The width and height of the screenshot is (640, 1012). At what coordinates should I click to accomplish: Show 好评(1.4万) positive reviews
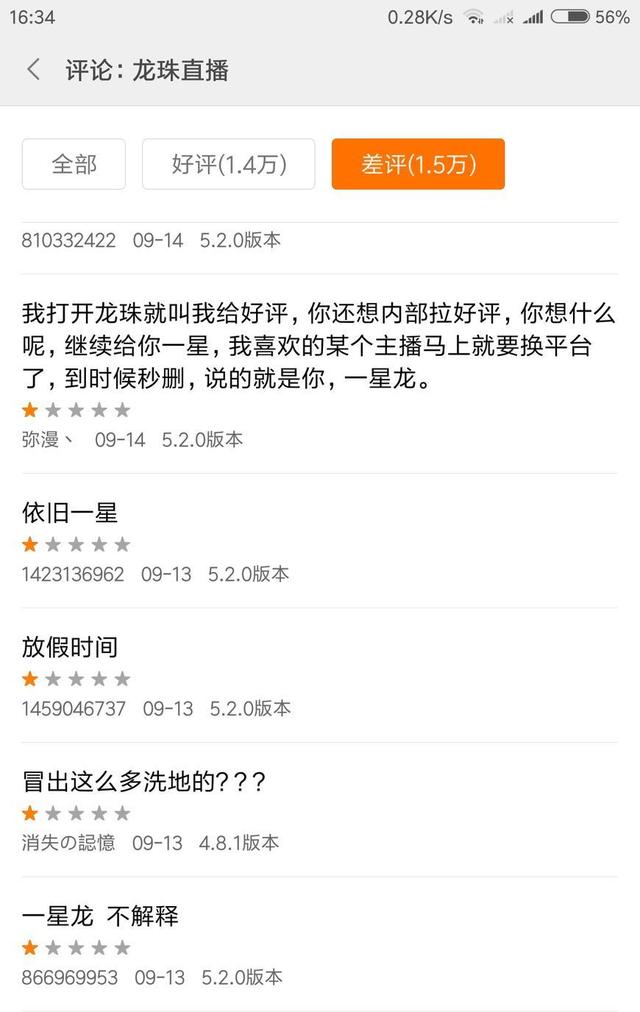228,164
